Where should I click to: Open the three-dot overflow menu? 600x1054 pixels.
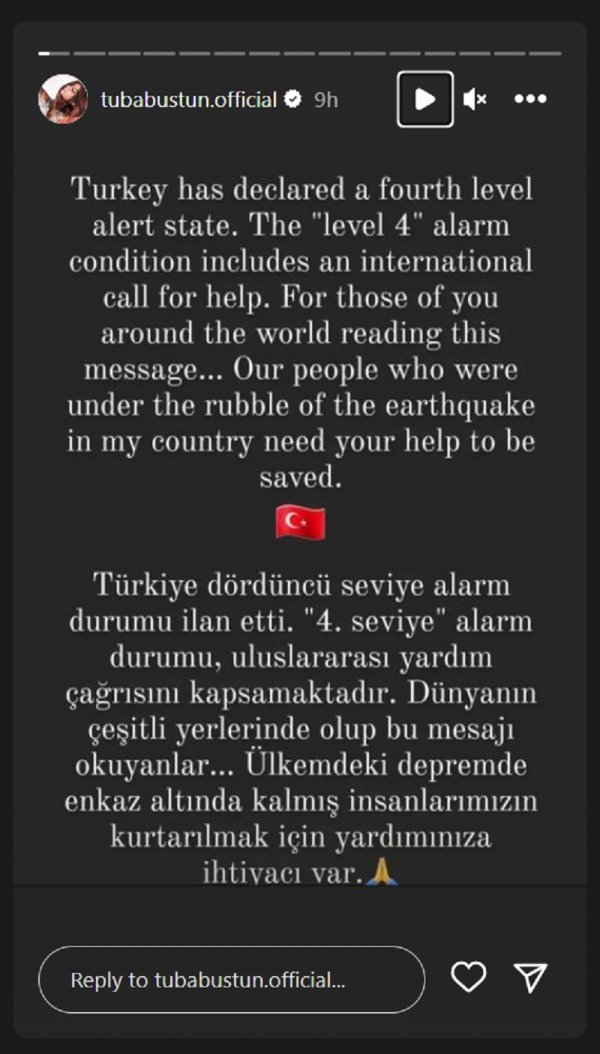coord(530,99)
